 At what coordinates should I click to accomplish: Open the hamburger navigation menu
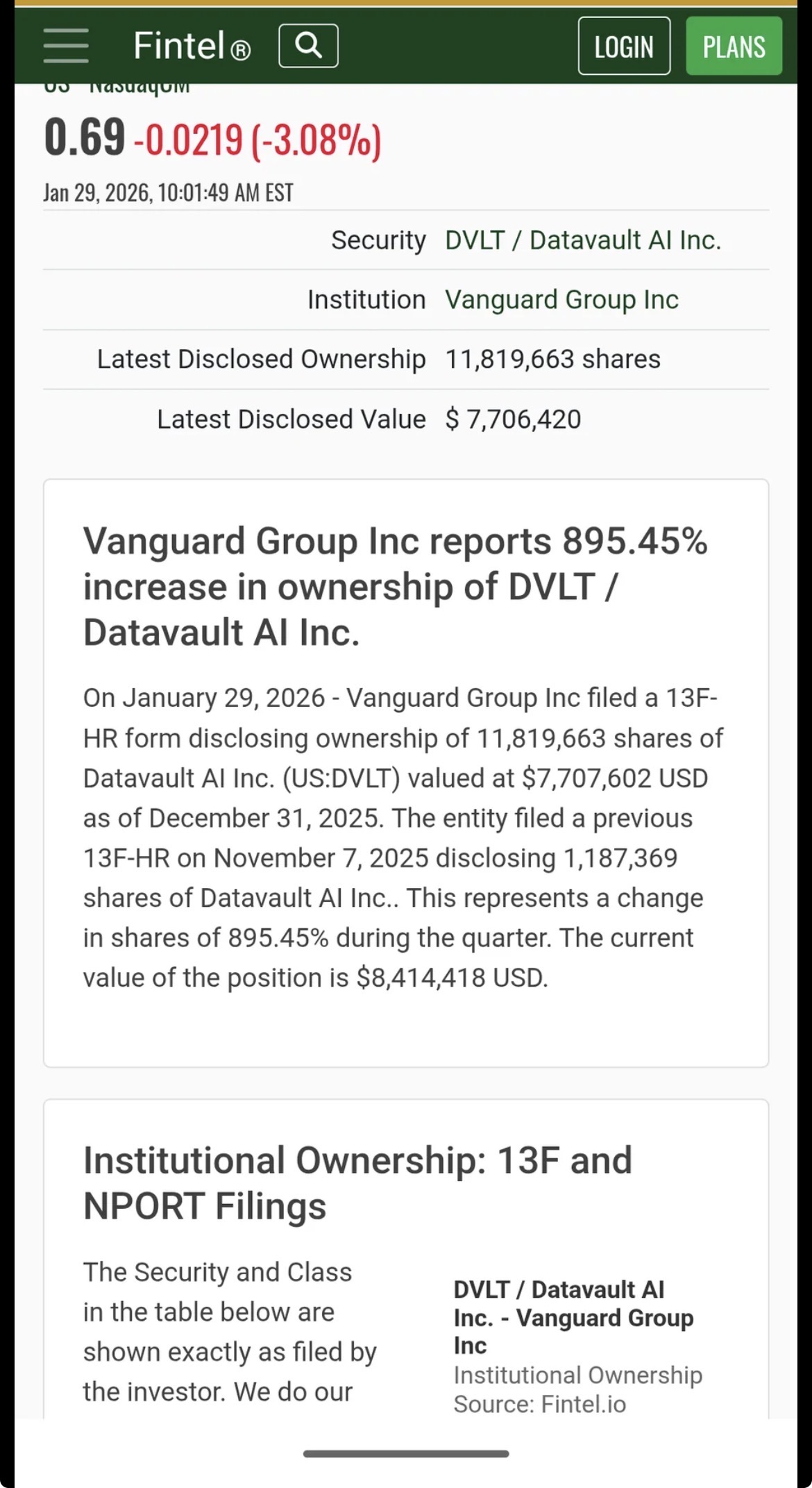pyautogui.click(x=66, y=46)
